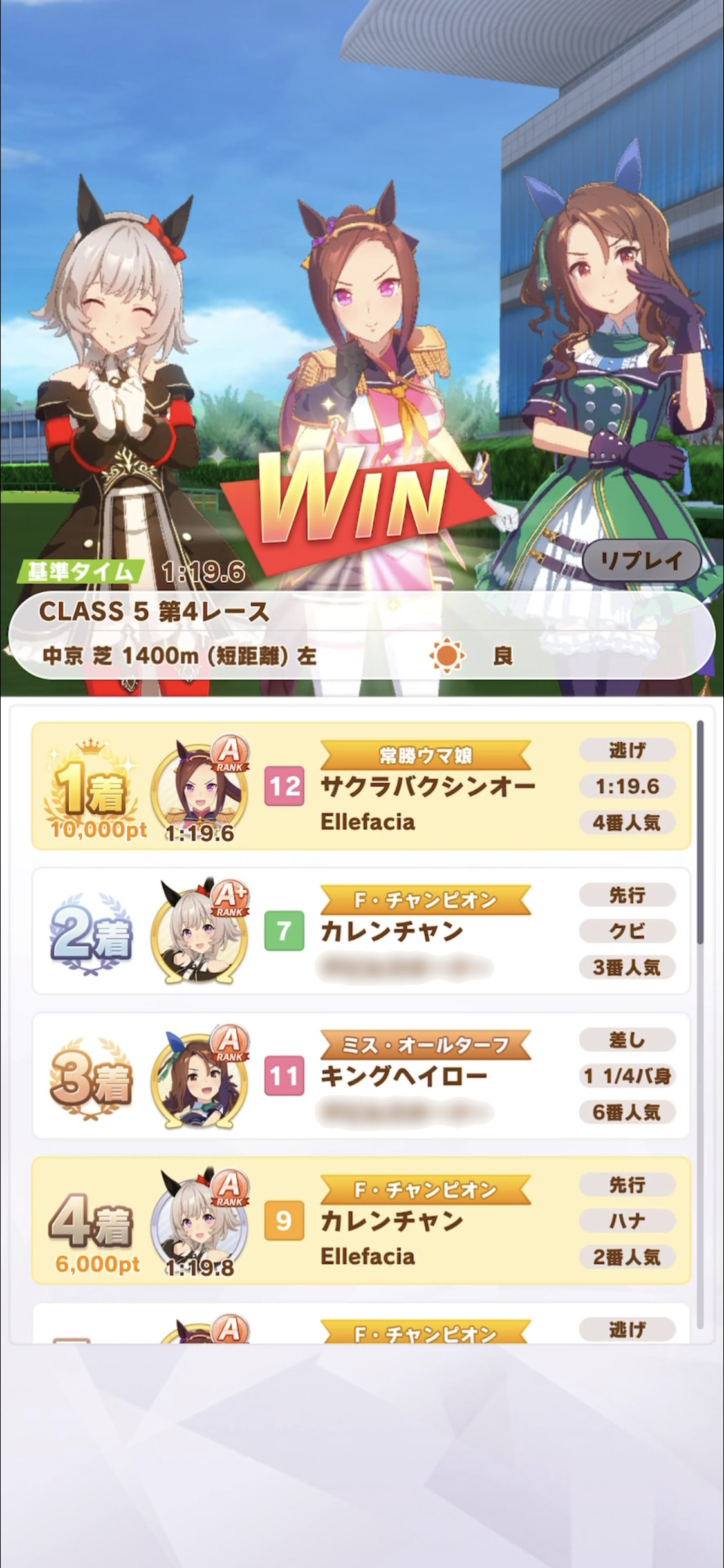Open 1st place サクラバクシンオー result row
The height and width of the screenshot is (1568, 724).
(361, 786)
